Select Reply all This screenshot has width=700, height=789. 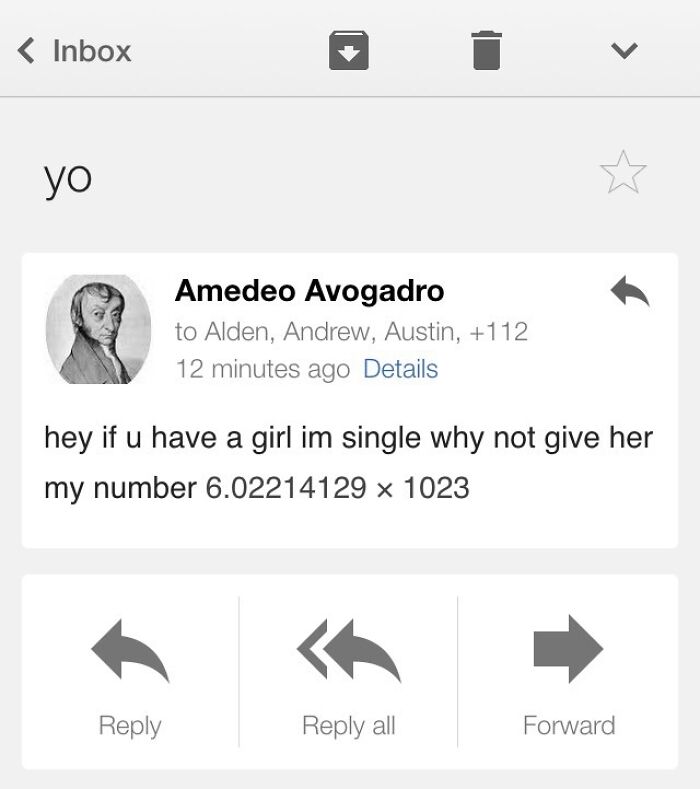[x=348, y=675]
